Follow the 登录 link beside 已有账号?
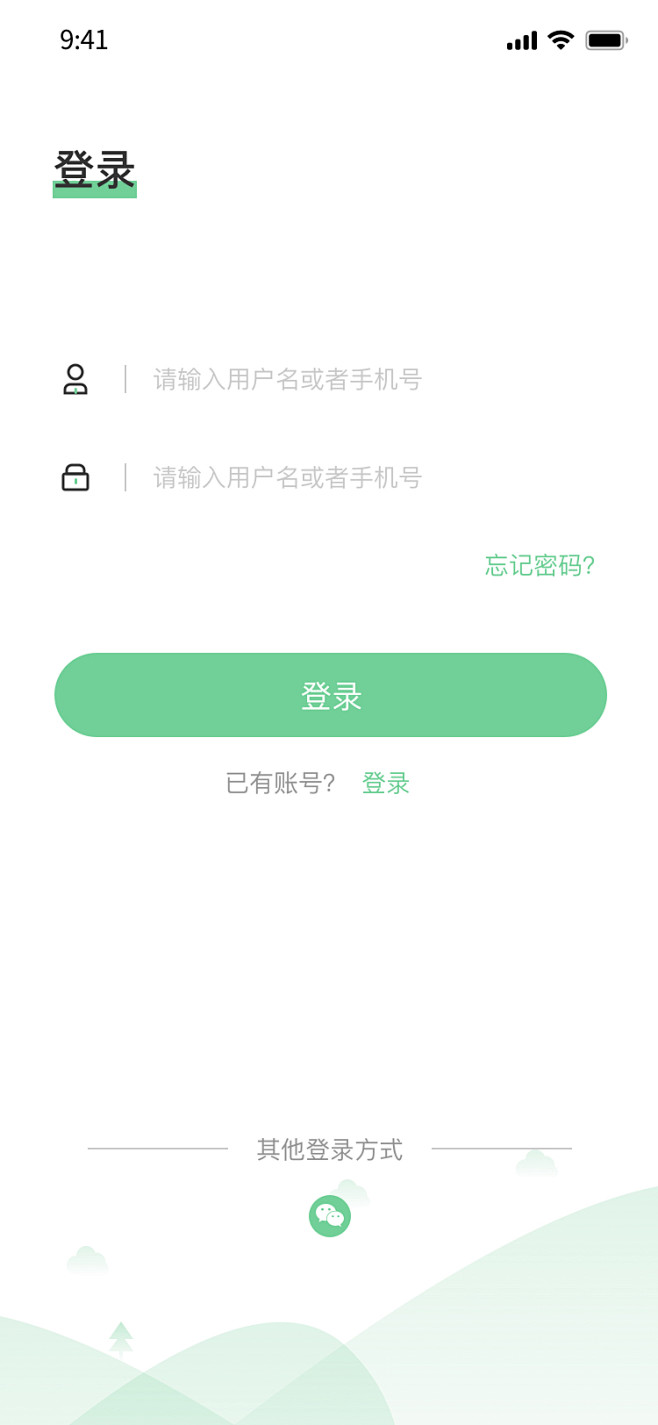This screenshot has height=1425, width=658. tap(386, 783)
